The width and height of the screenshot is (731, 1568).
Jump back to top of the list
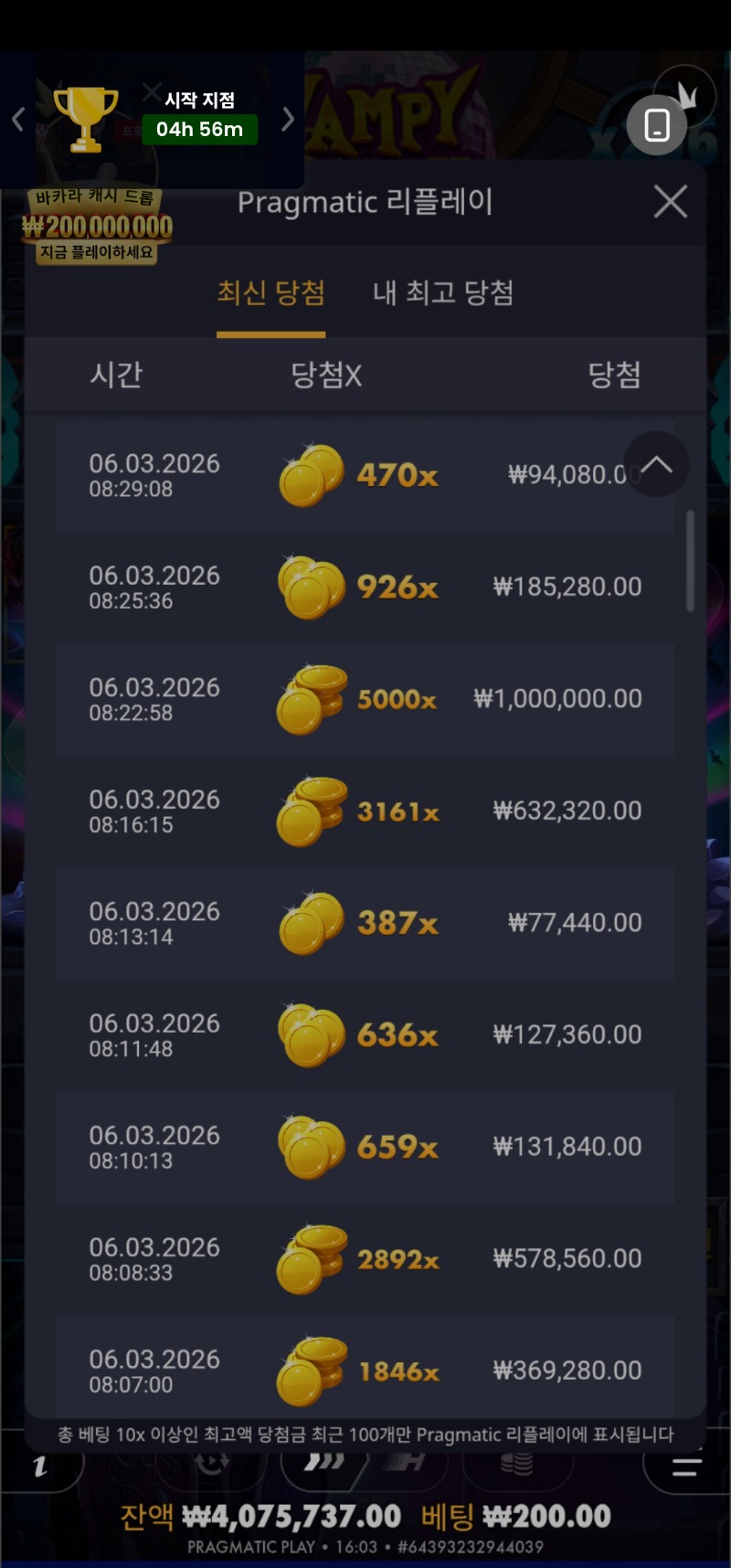click(656, 464)
